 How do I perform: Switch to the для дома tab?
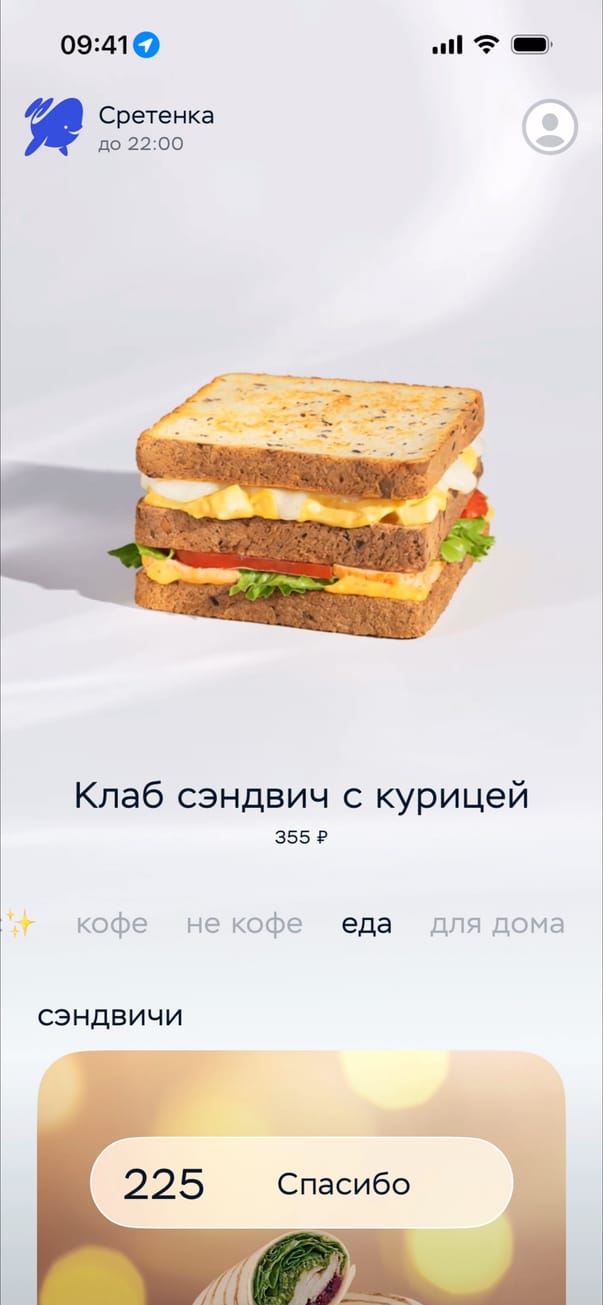point(497,924)
